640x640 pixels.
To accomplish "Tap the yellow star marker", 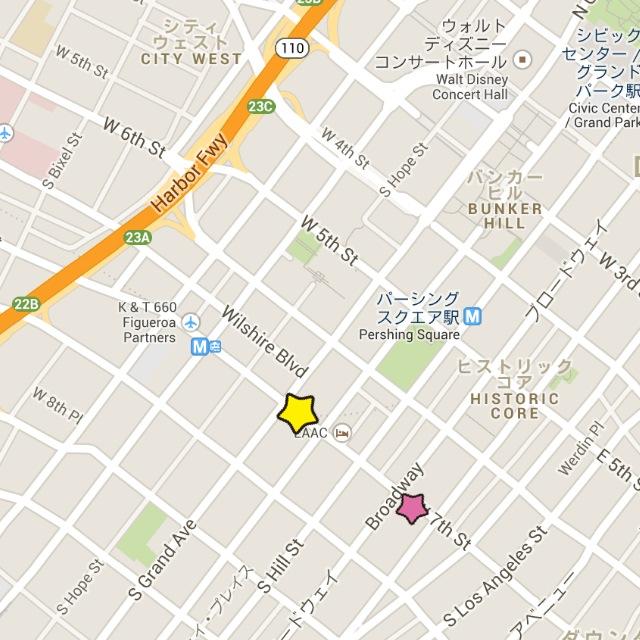I will (x=297, y=413).
